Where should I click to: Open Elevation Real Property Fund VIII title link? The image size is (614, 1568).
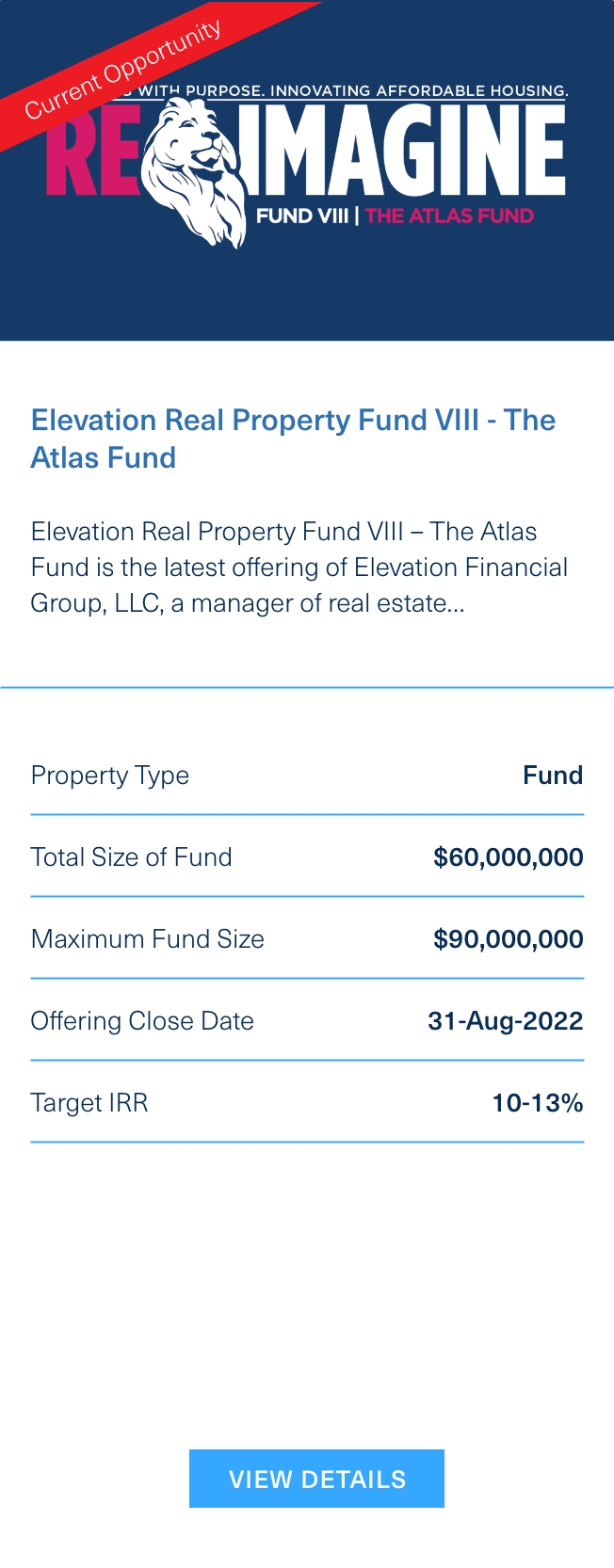[292, 439]
